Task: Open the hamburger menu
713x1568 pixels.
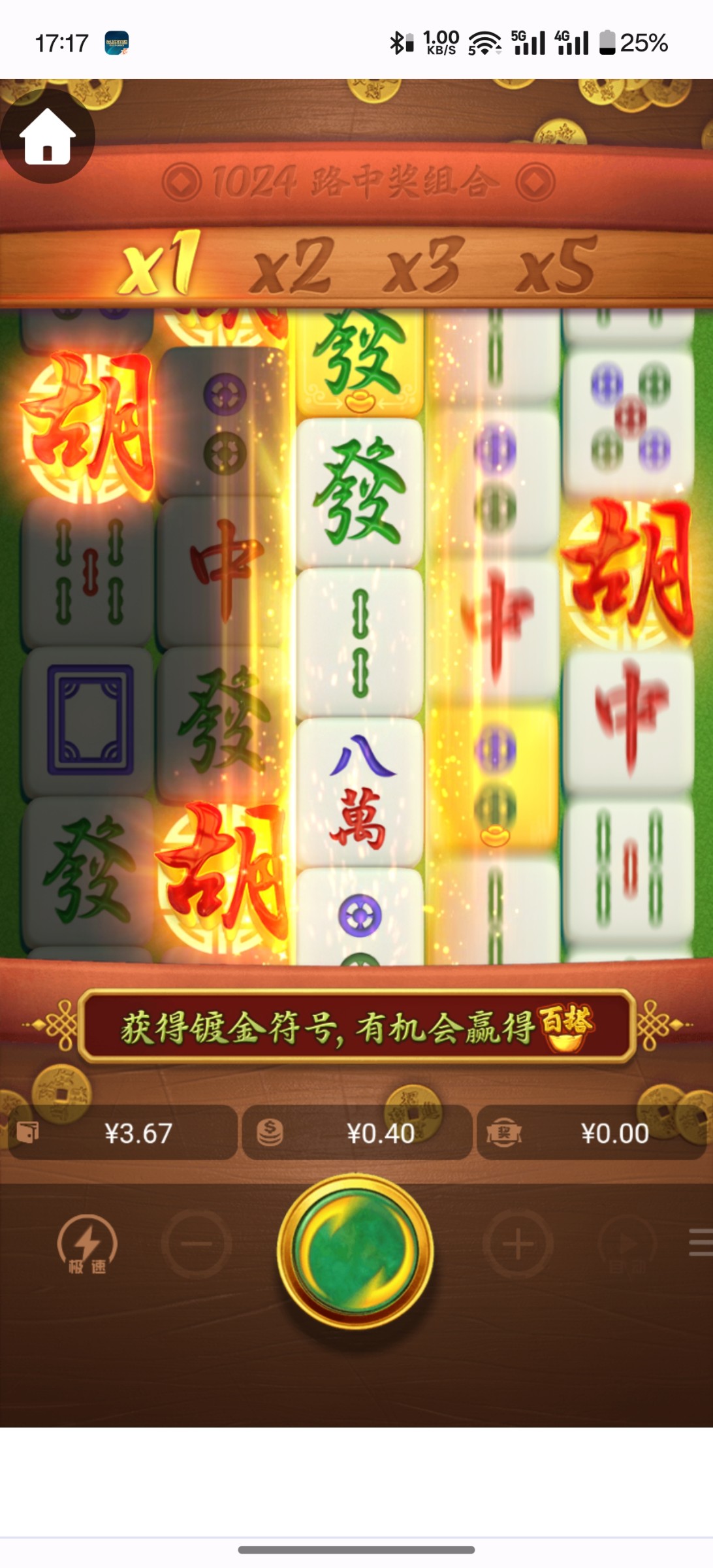Action: pos(700,1241)
